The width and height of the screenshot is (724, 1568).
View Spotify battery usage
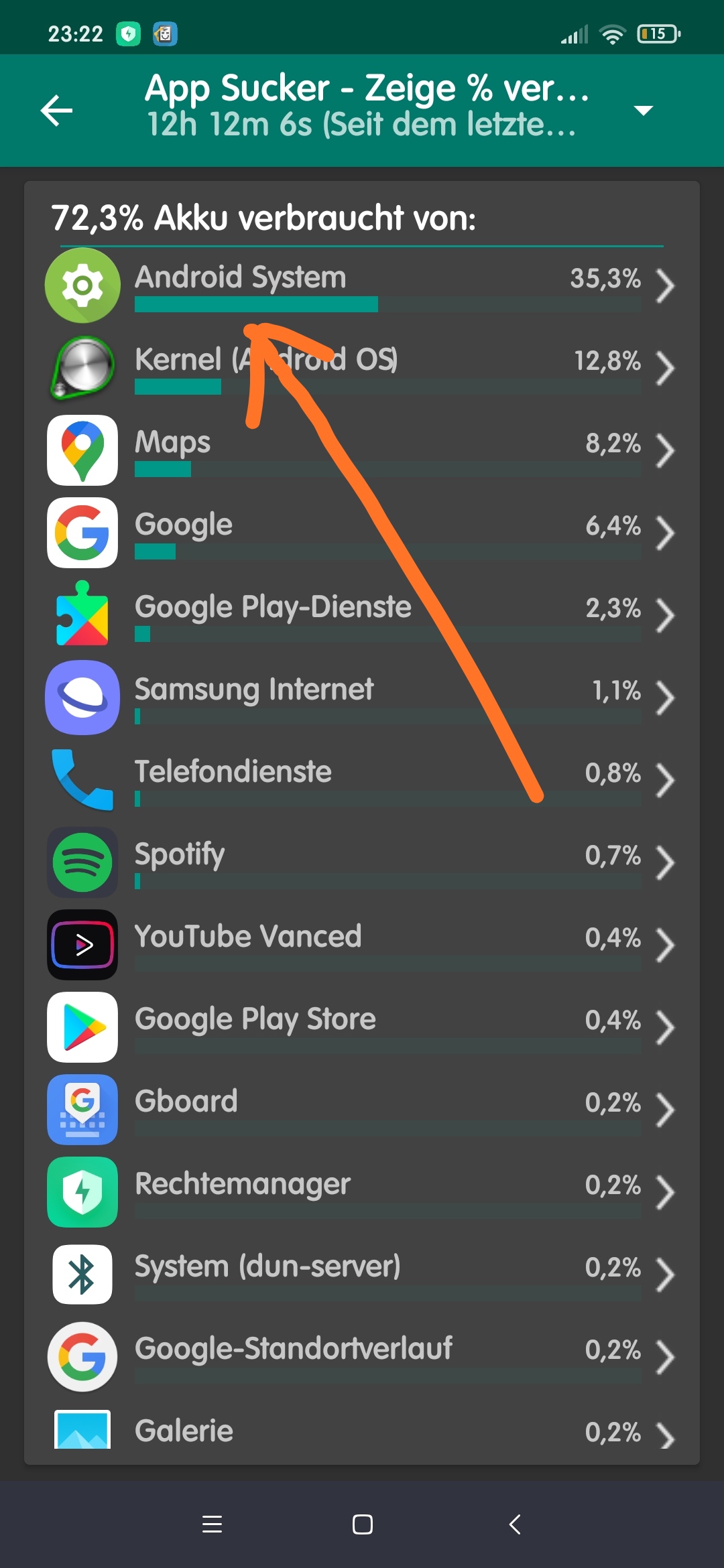(x=362, y=862)
